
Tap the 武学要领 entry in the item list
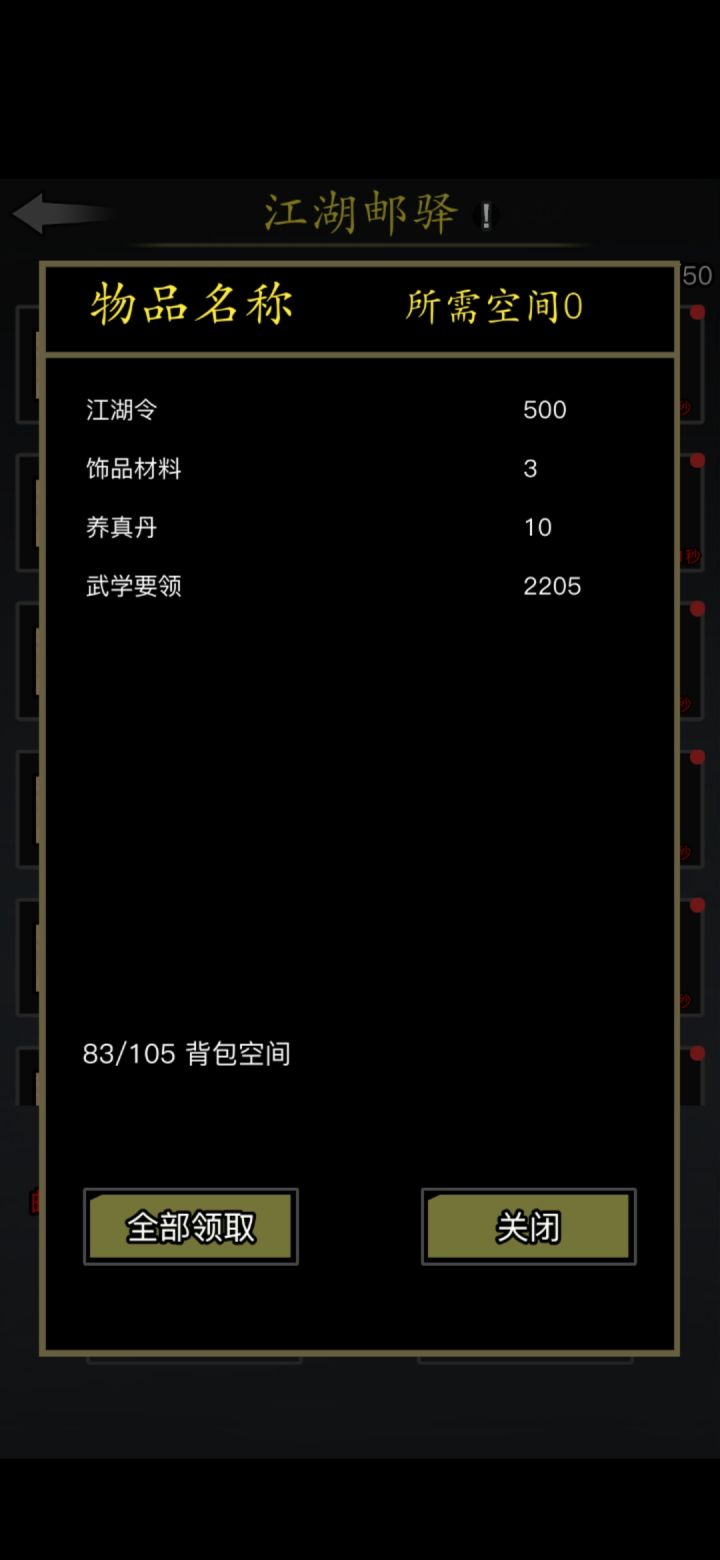(x=133, y=587)
